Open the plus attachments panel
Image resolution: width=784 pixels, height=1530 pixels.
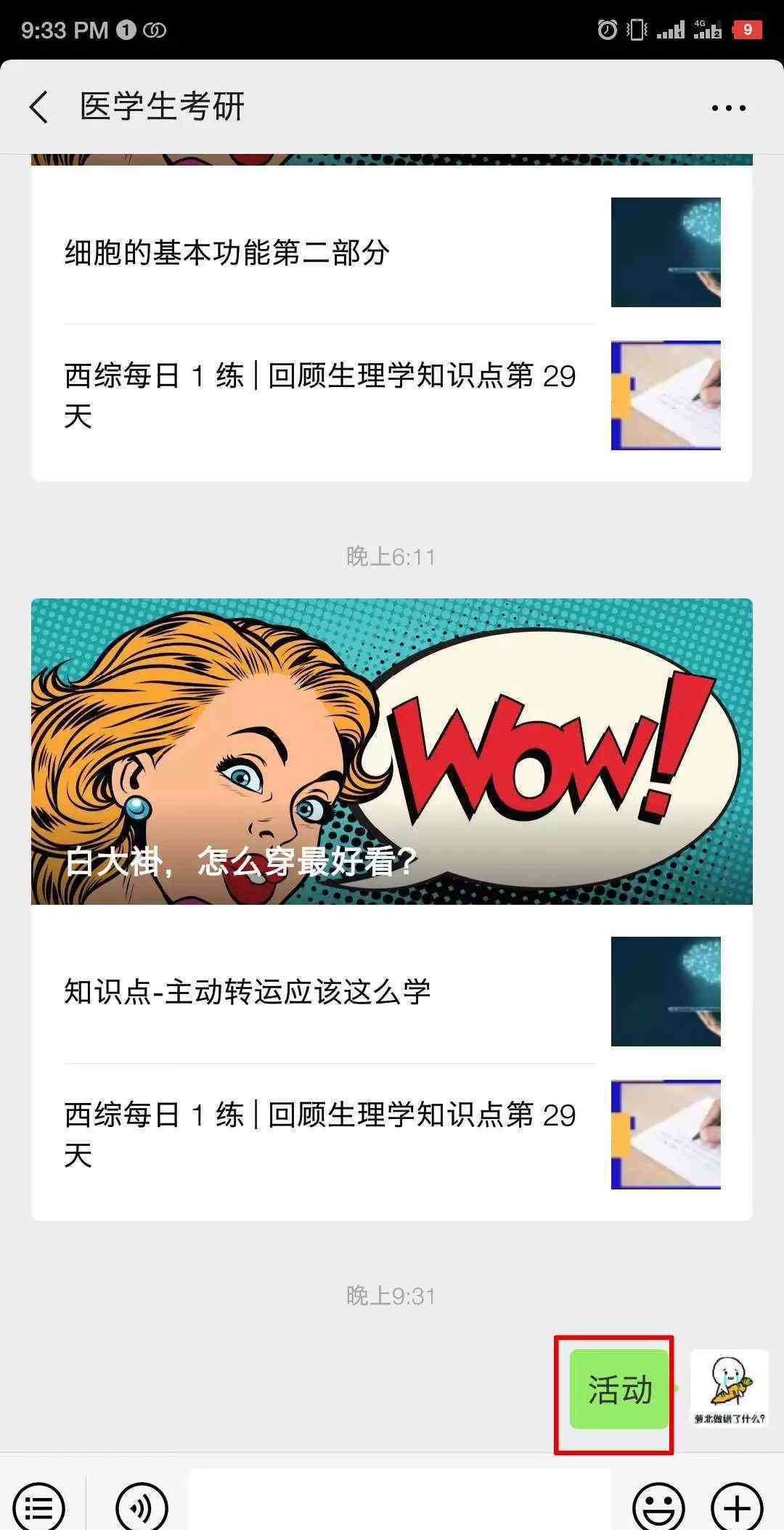[x=737, y=1507]
